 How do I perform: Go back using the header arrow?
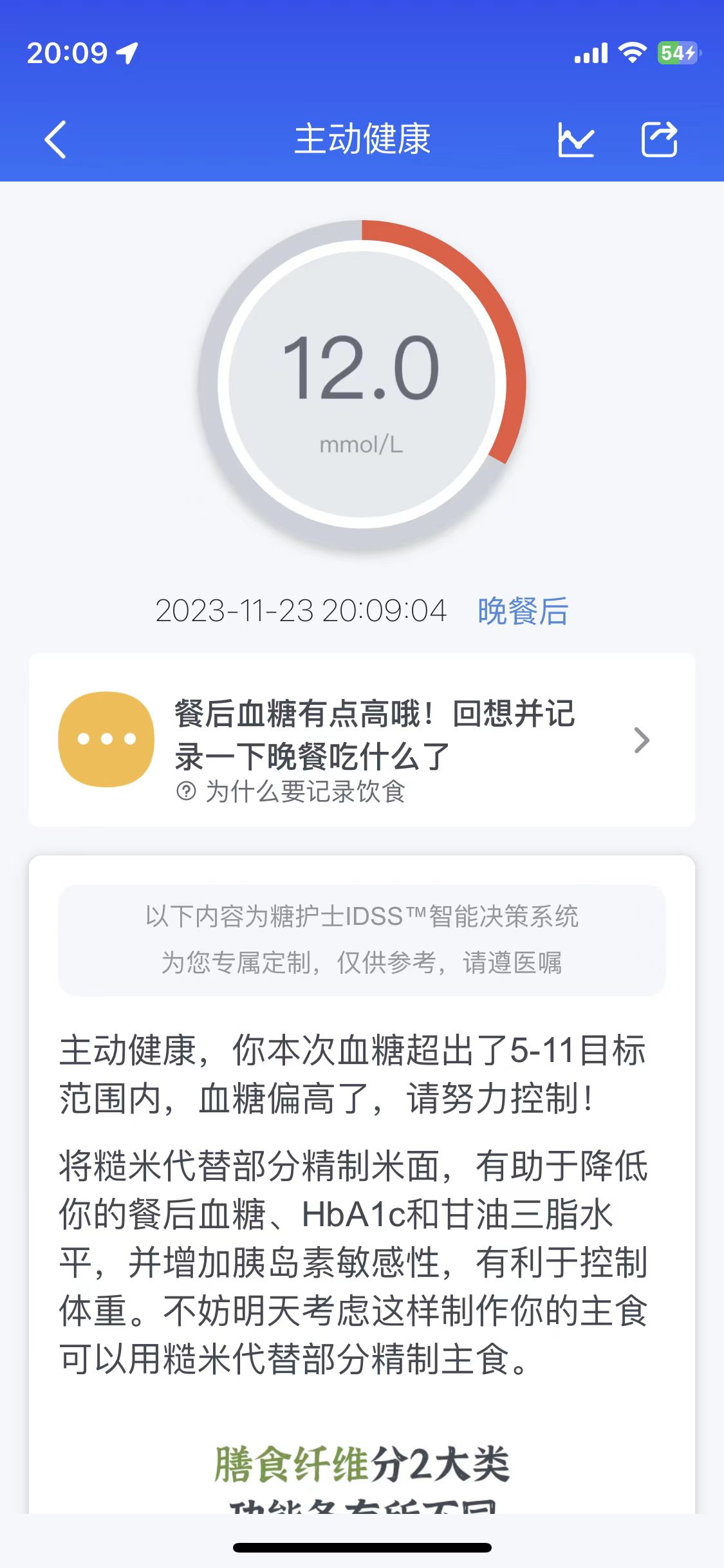55,139
